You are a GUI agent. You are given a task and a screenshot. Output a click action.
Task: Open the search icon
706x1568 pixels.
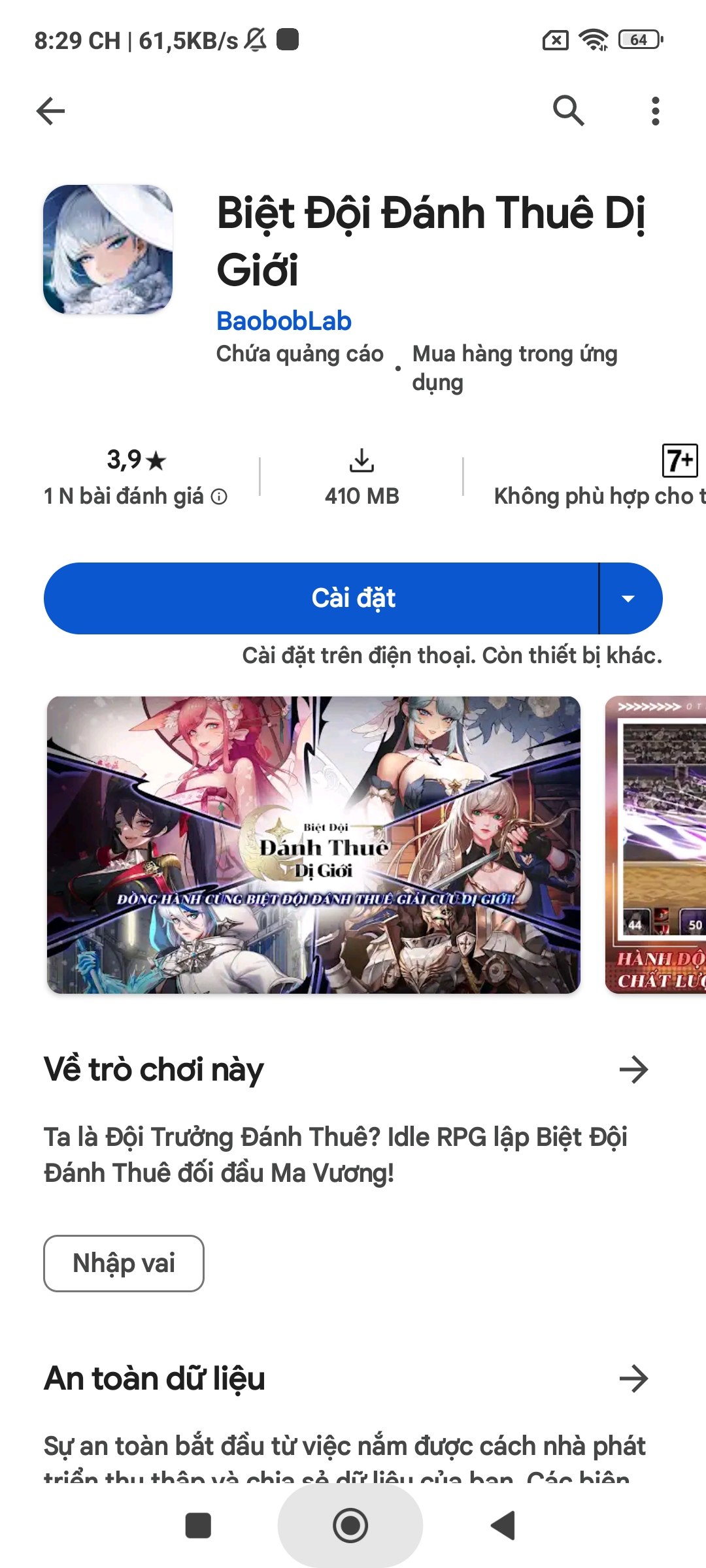568,110
